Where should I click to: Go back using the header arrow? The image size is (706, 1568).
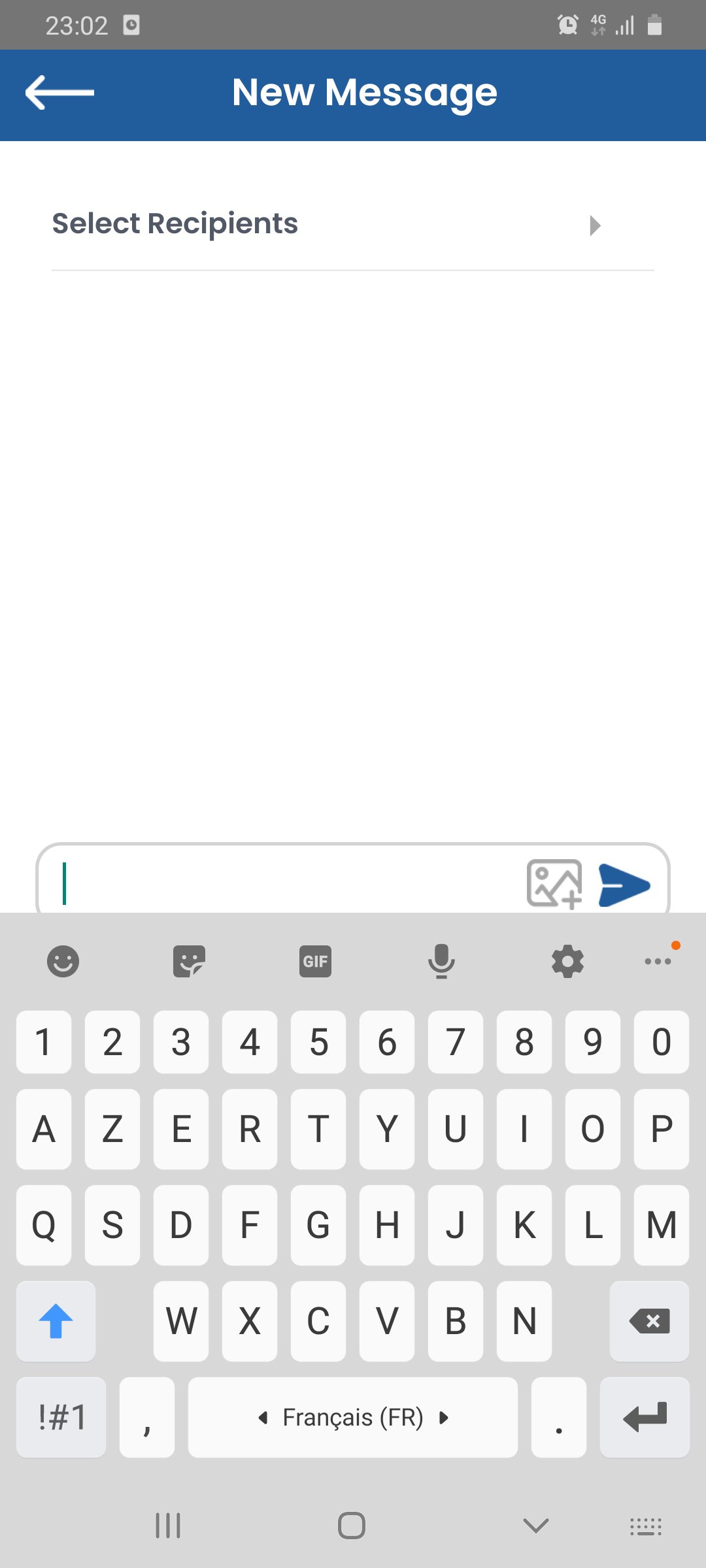click(59, 93)
